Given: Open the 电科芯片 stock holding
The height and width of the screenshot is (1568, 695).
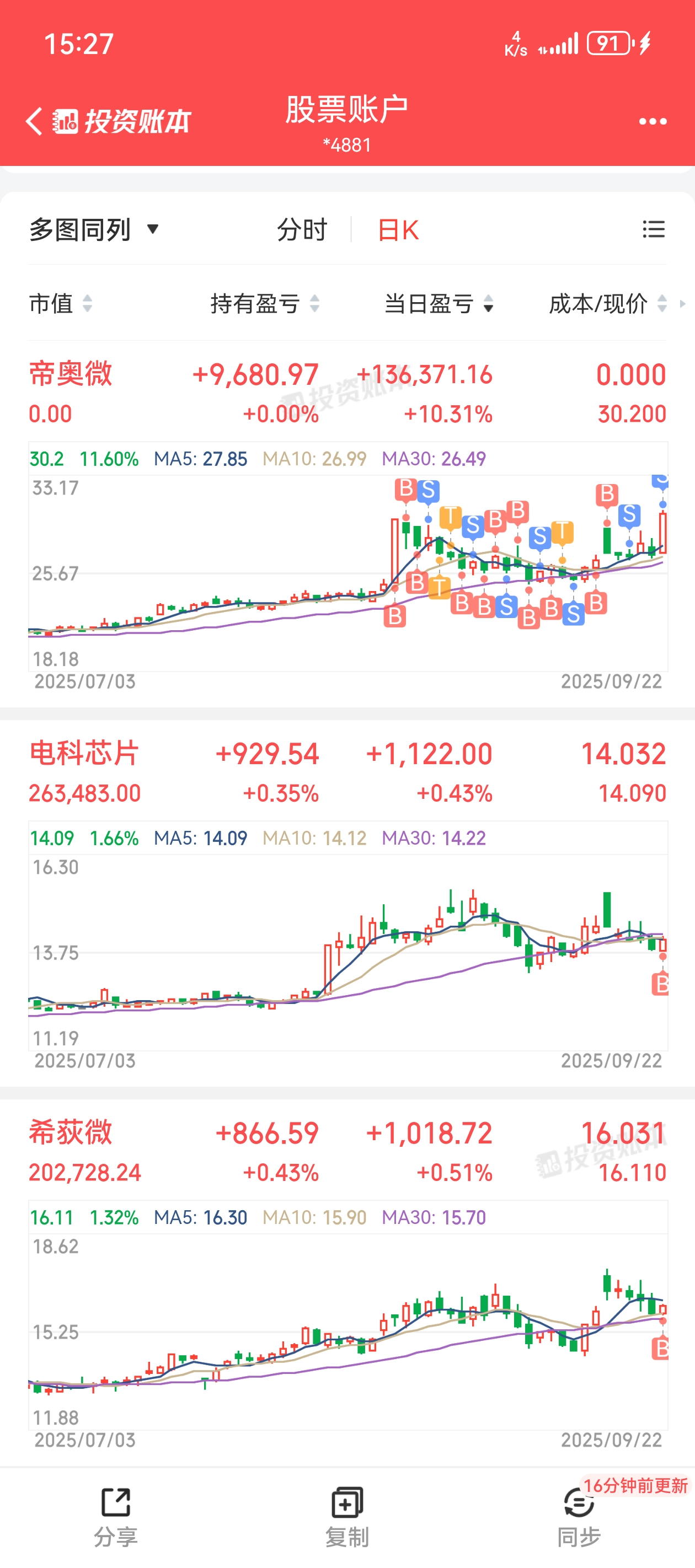Looking at the screenshot, I should click(x=84, y=754).
